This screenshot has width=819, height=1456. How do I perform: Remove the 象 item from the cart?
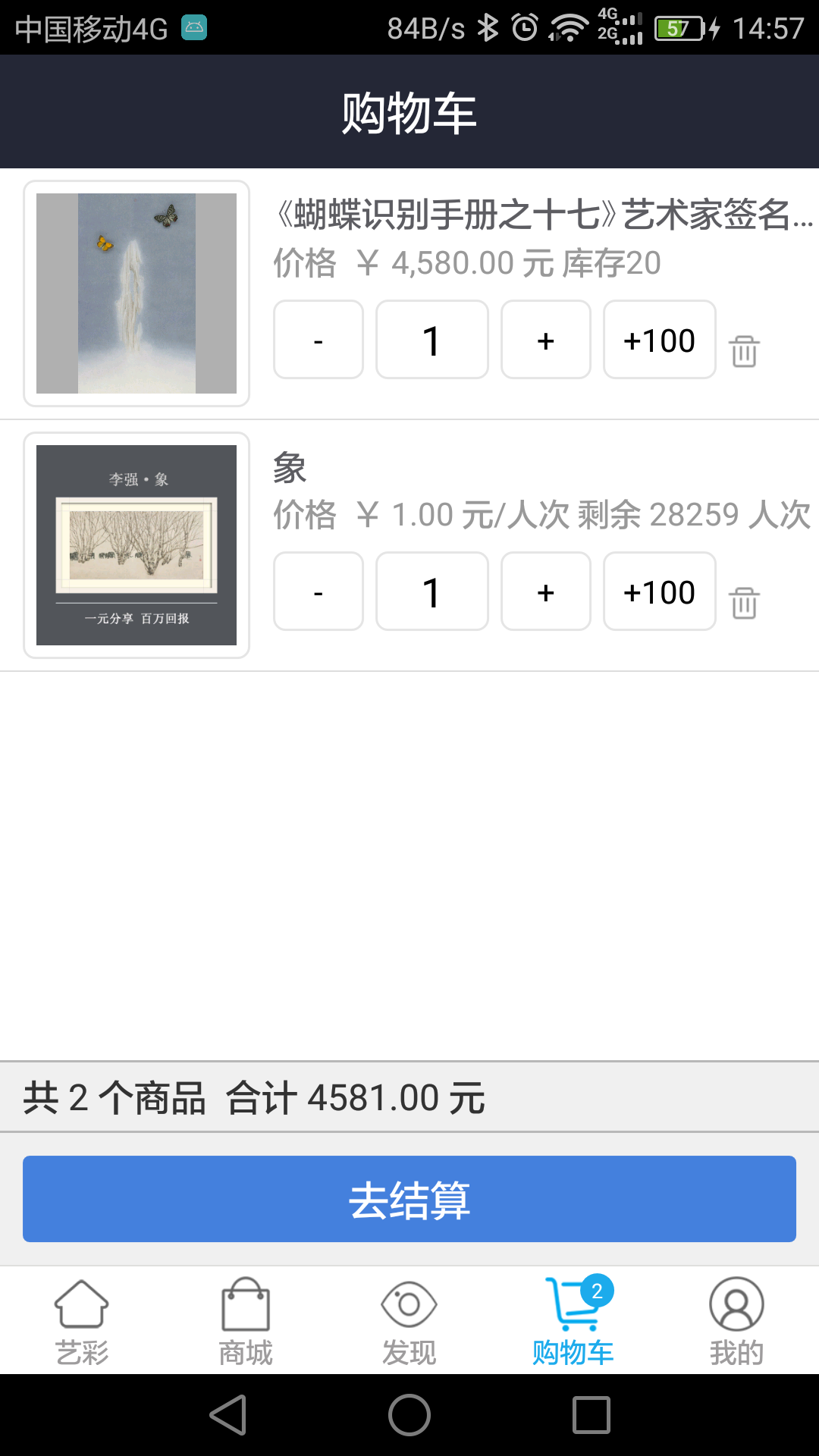point(744,603)
